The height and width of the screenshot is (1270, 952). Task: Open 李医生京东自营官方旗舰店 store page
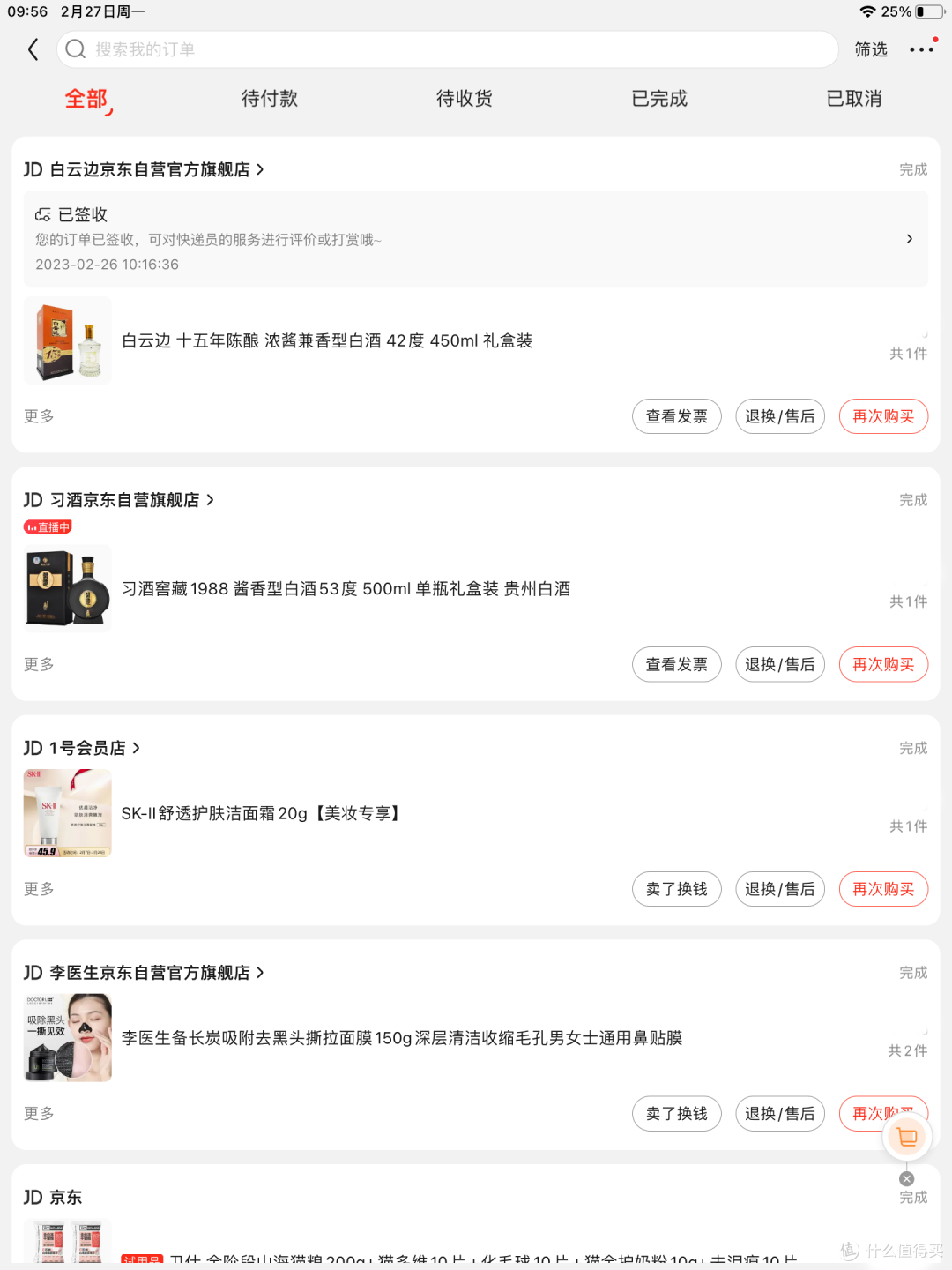point(150,973)
